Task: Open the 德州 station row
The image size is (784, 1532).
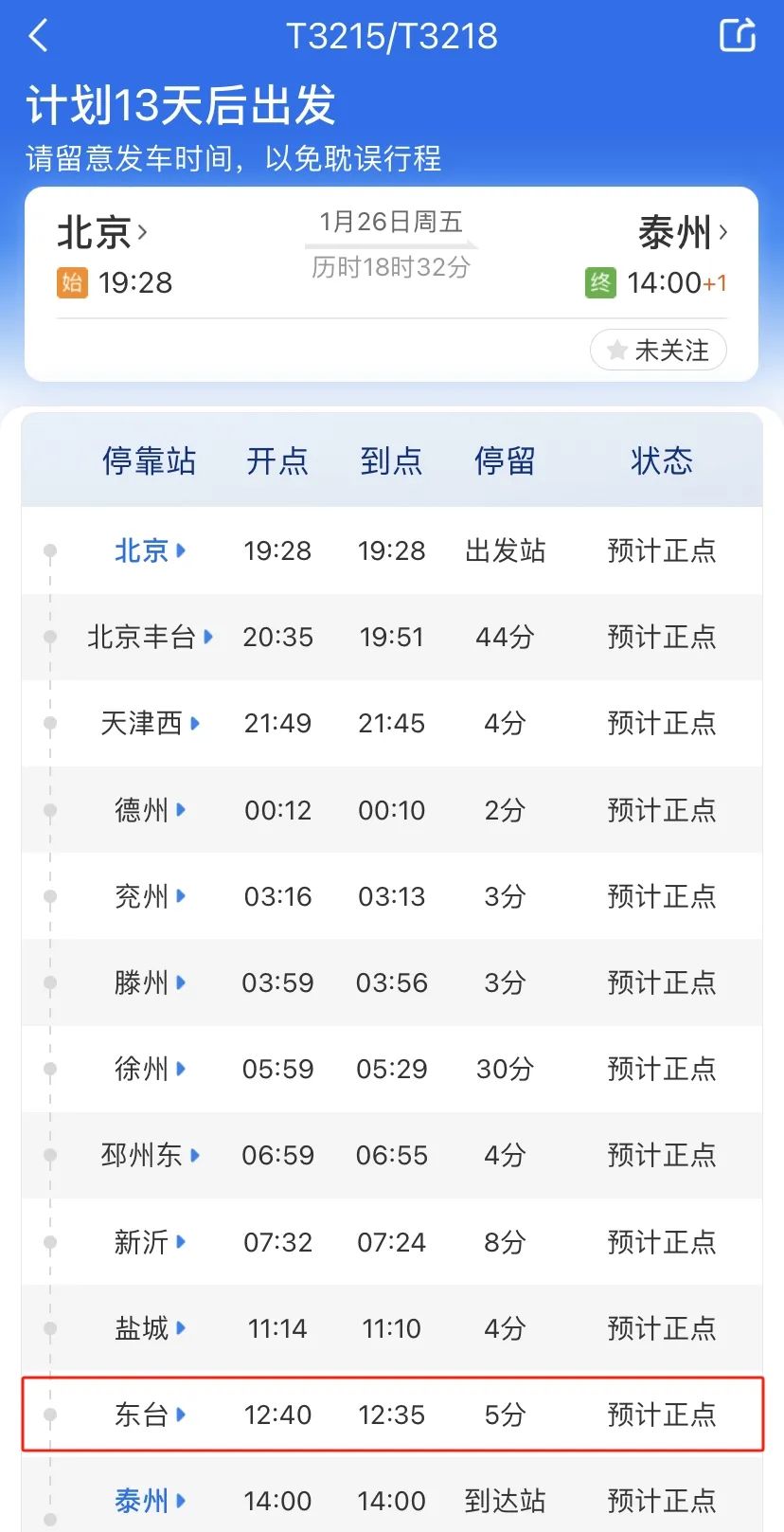Action: click(x=392, y=810)
